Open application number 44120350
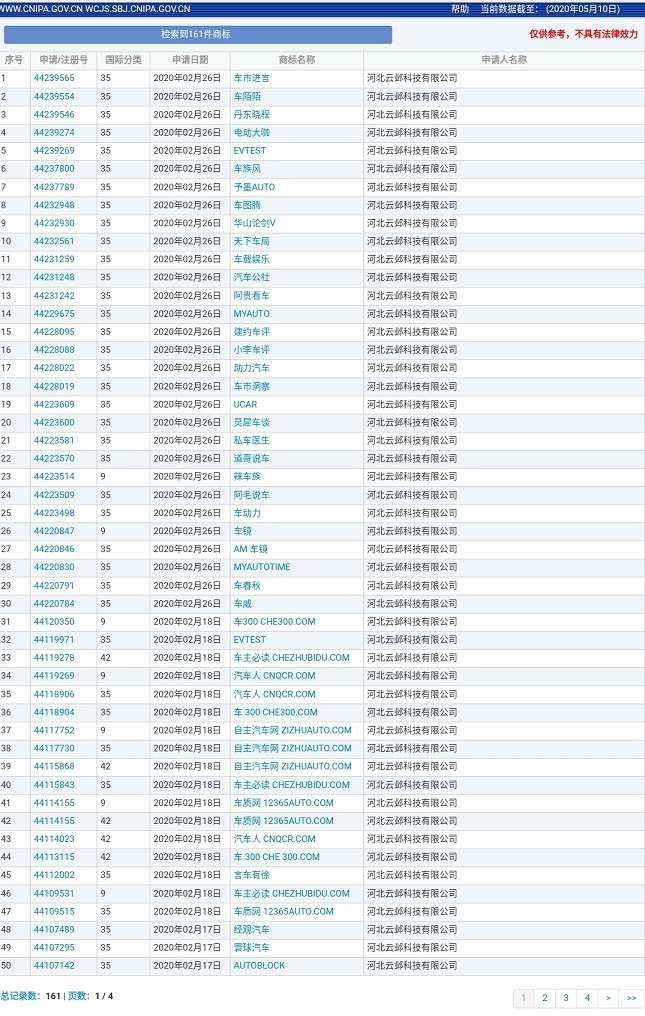 [54, 622]
